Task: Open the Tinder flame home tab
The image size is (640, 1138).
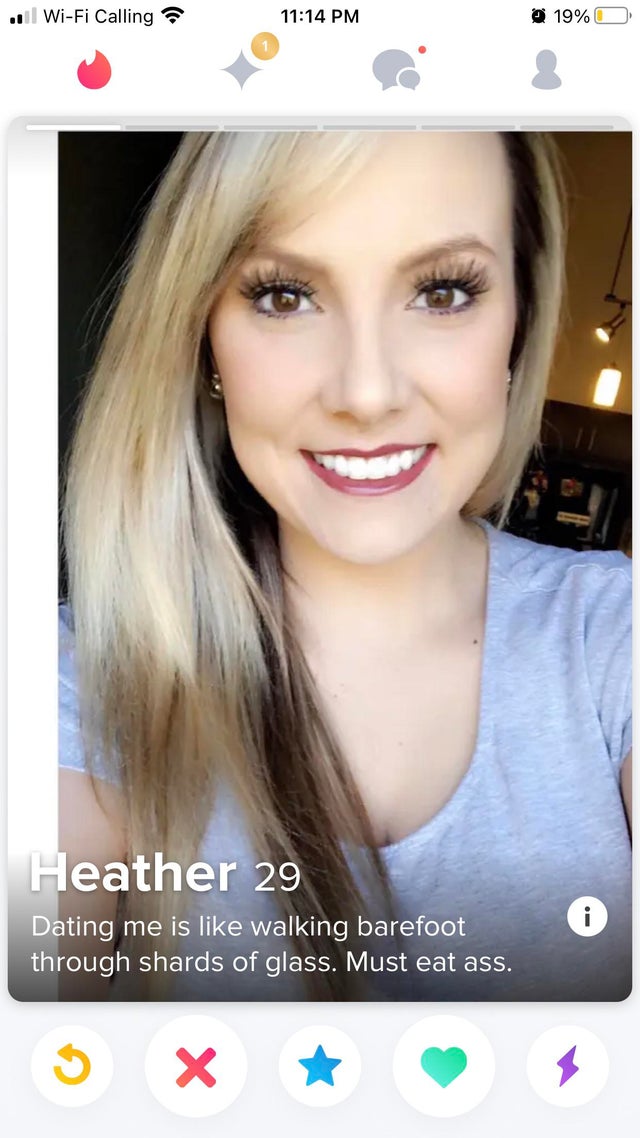Action: (x=94, y=70)
